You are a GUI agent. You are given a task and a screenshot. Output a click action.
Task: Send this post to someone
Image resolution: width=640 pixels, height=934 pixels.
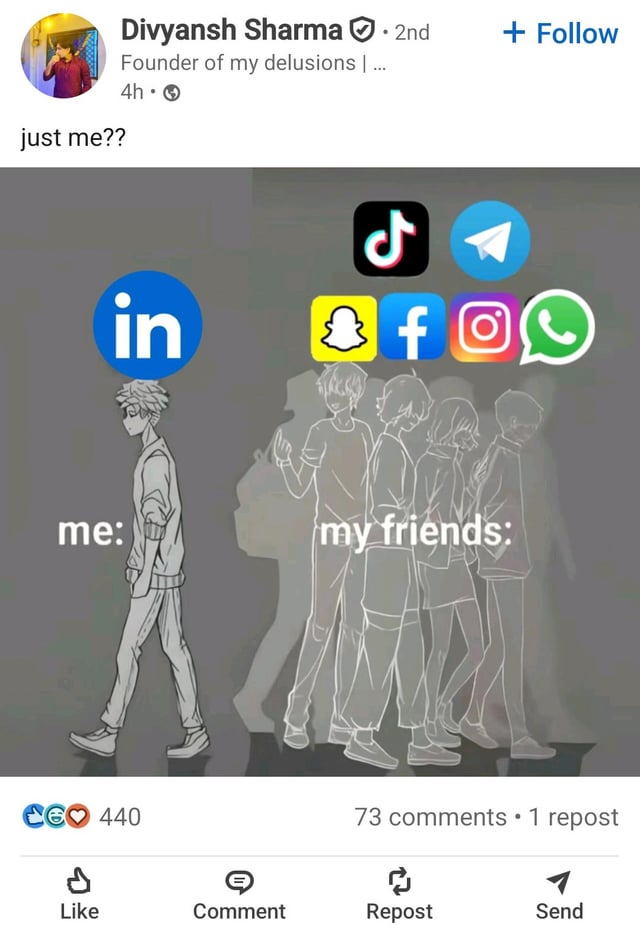point(559,894)
